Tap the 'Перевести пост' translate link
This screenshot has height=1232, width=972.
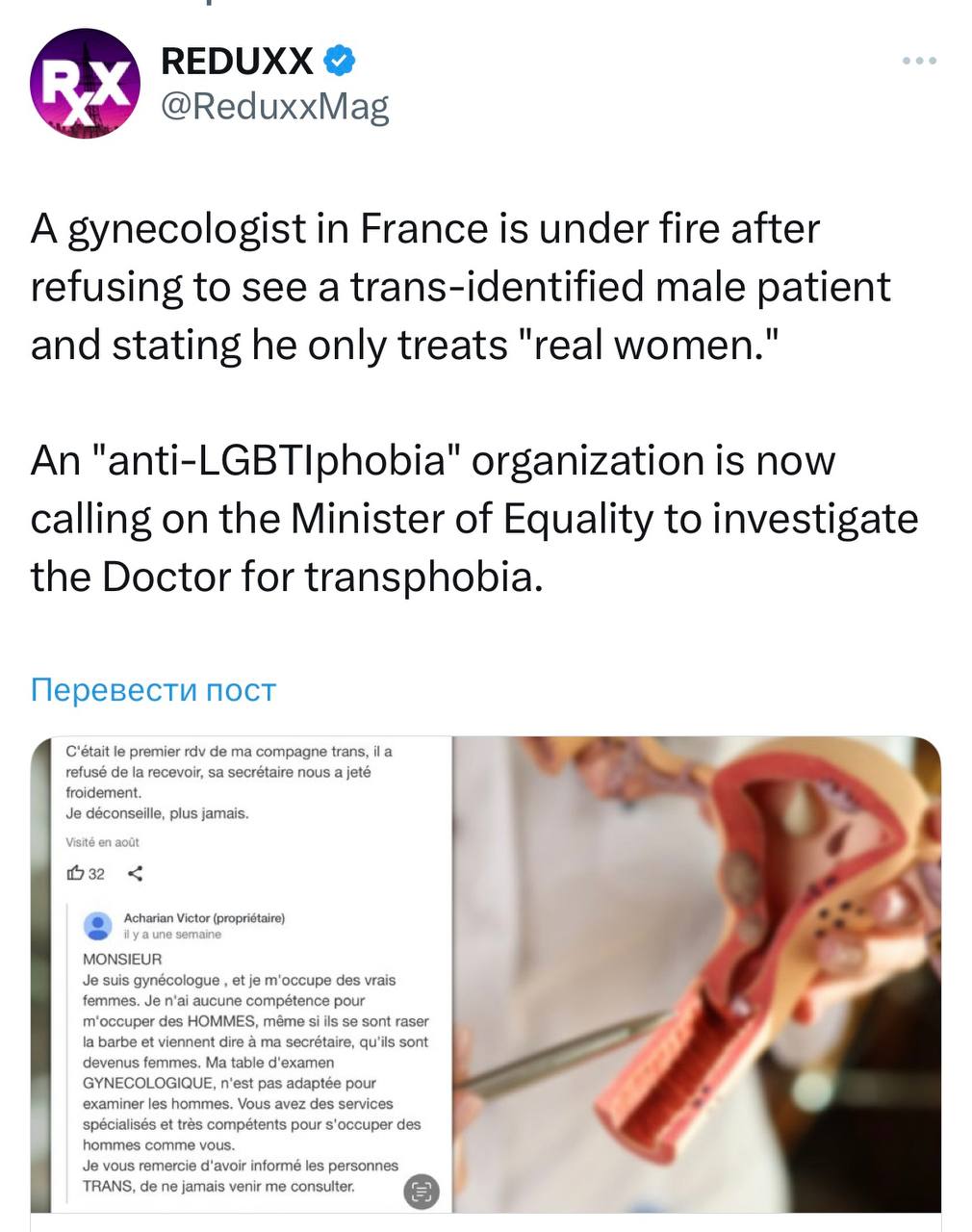point(153,690)
